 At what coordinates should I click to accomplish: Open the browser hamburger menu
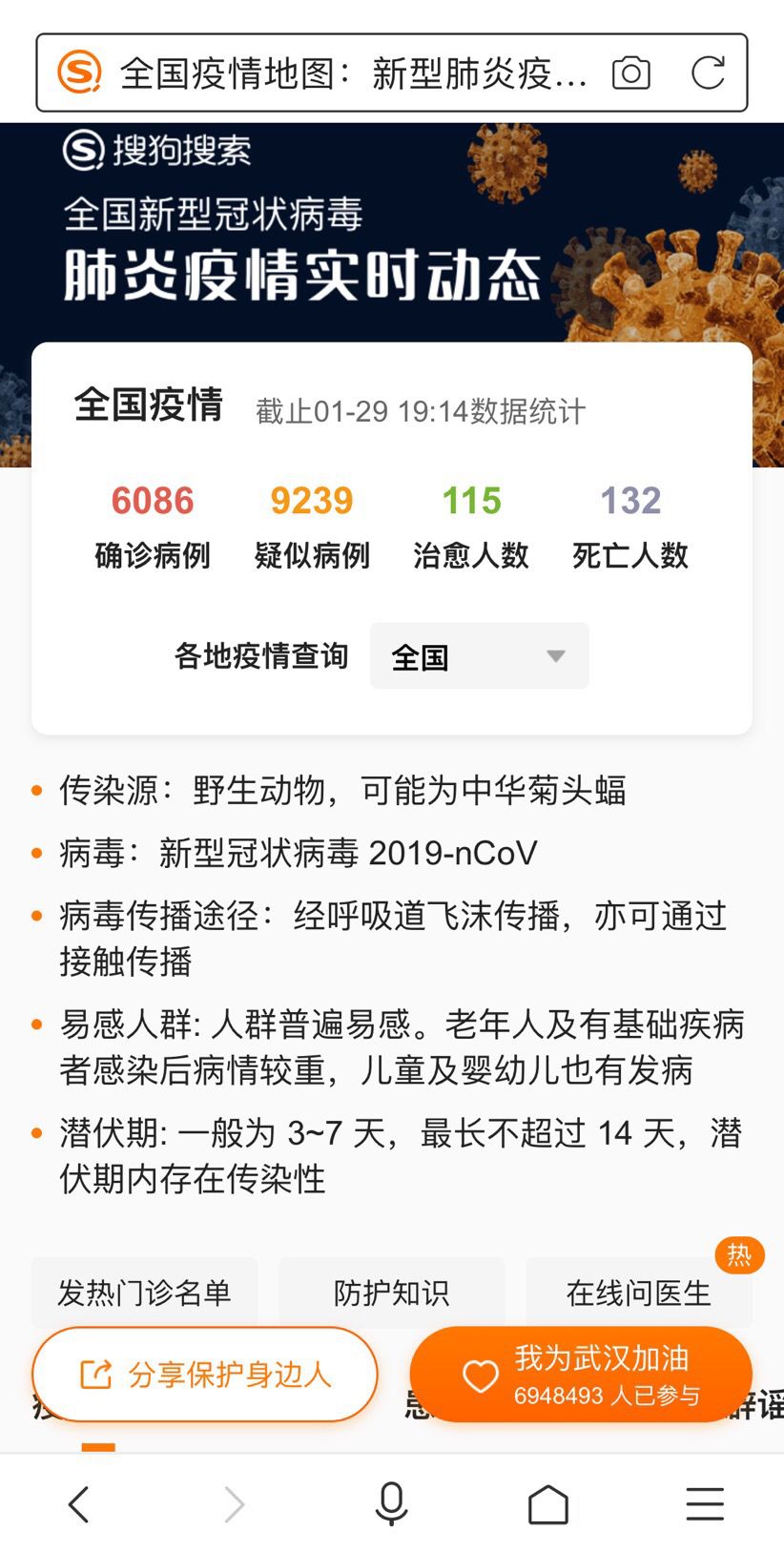(x=705, y=1504)
